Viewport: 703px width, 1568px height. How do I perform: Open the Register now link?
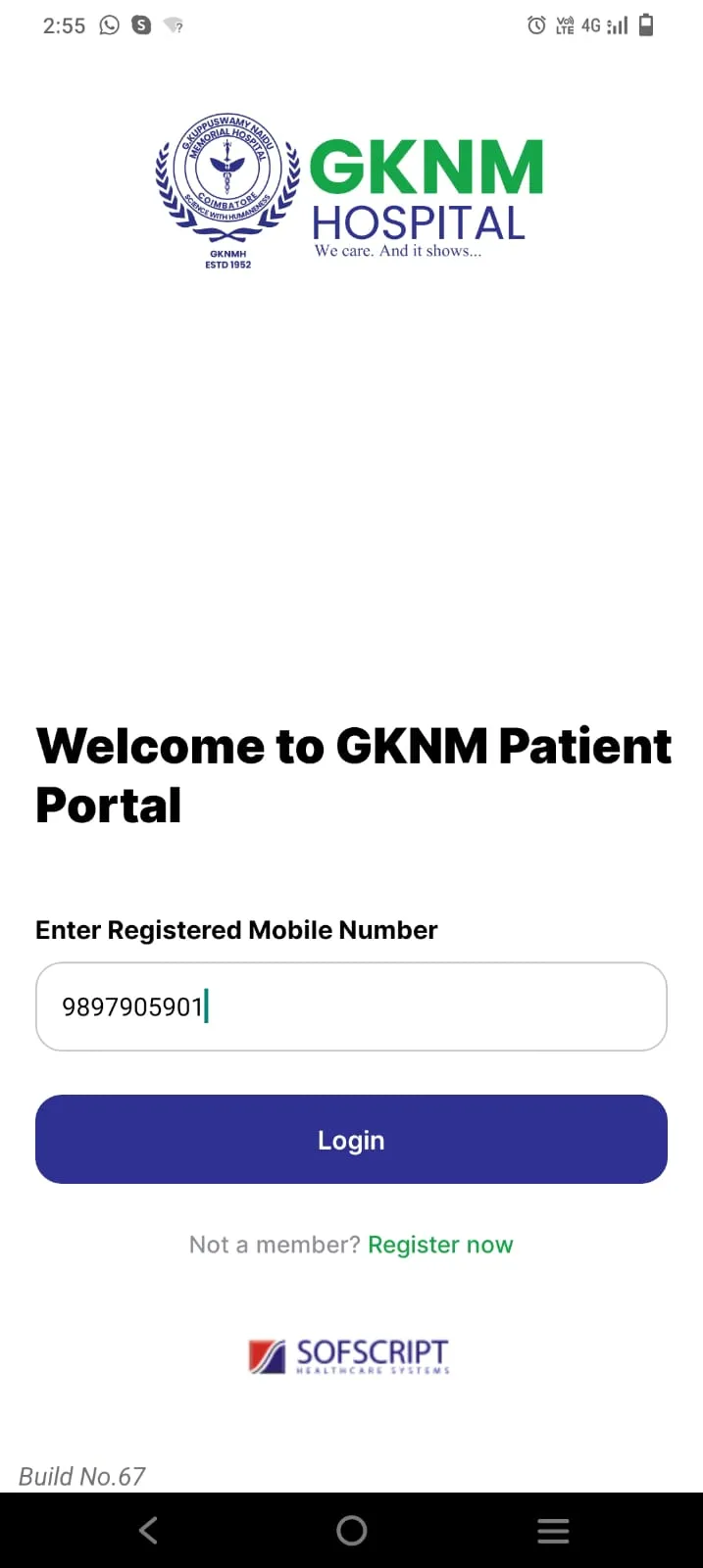point(440,1245)
